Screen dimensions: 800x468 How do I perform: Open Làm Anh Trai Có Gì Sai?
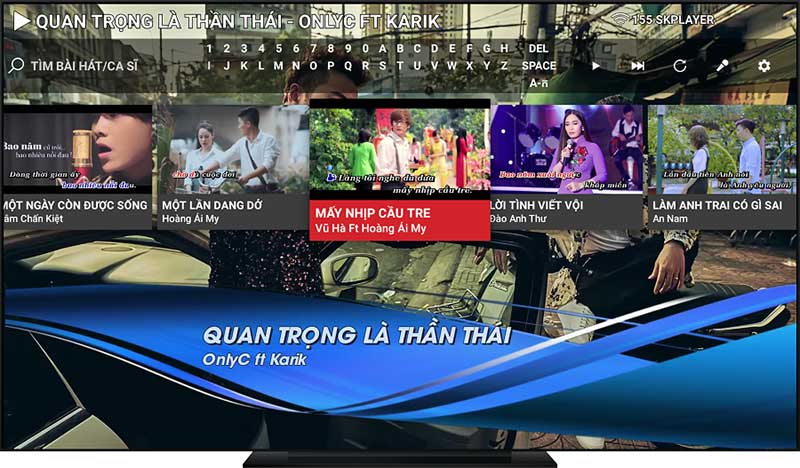[722, 167]
